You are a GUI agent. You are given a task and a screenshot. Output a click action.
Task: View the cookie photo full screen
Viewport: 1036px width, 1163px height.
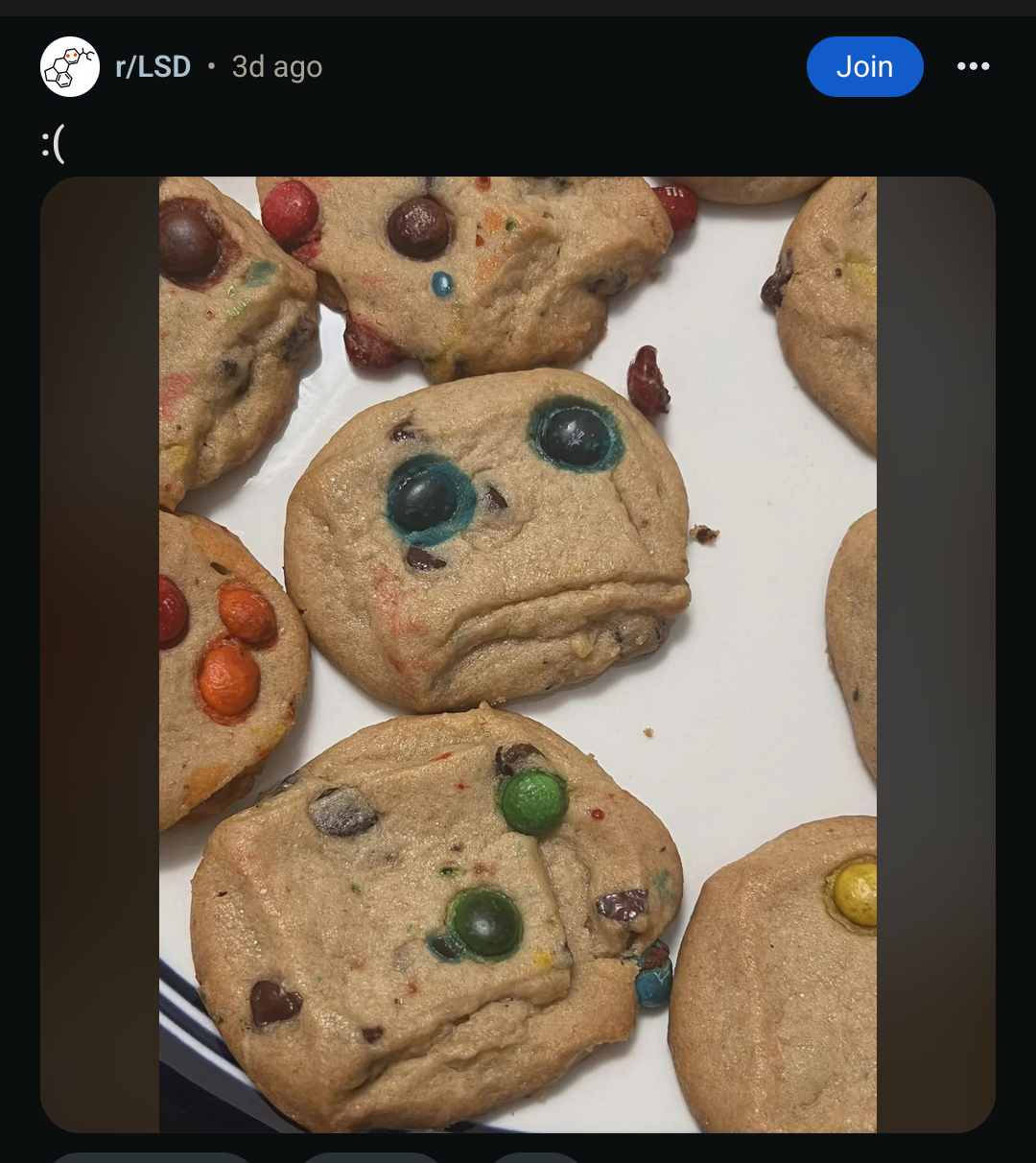tap(518, 653)
